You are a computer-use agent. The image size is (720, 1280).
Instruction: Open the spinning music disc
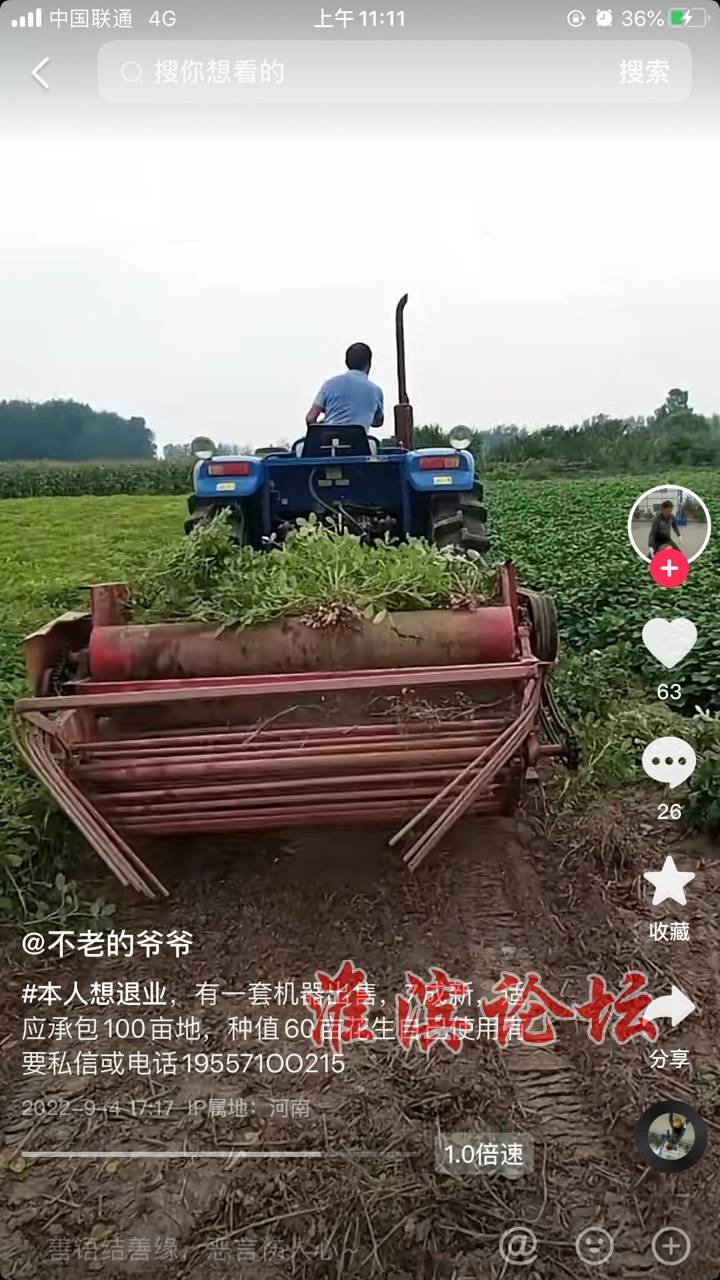671,1137
